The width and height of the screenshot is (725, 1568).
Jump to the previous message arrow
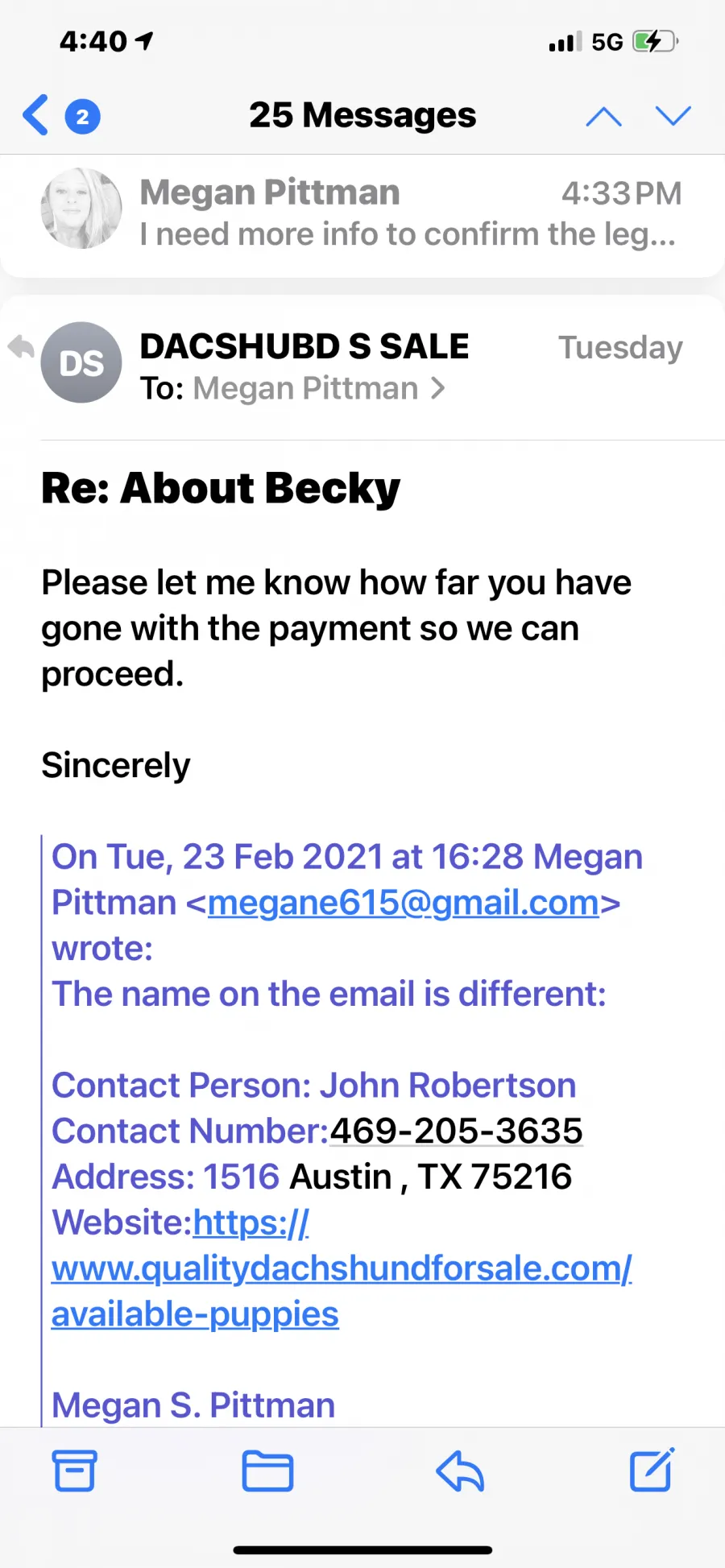(x=603, y=117)
